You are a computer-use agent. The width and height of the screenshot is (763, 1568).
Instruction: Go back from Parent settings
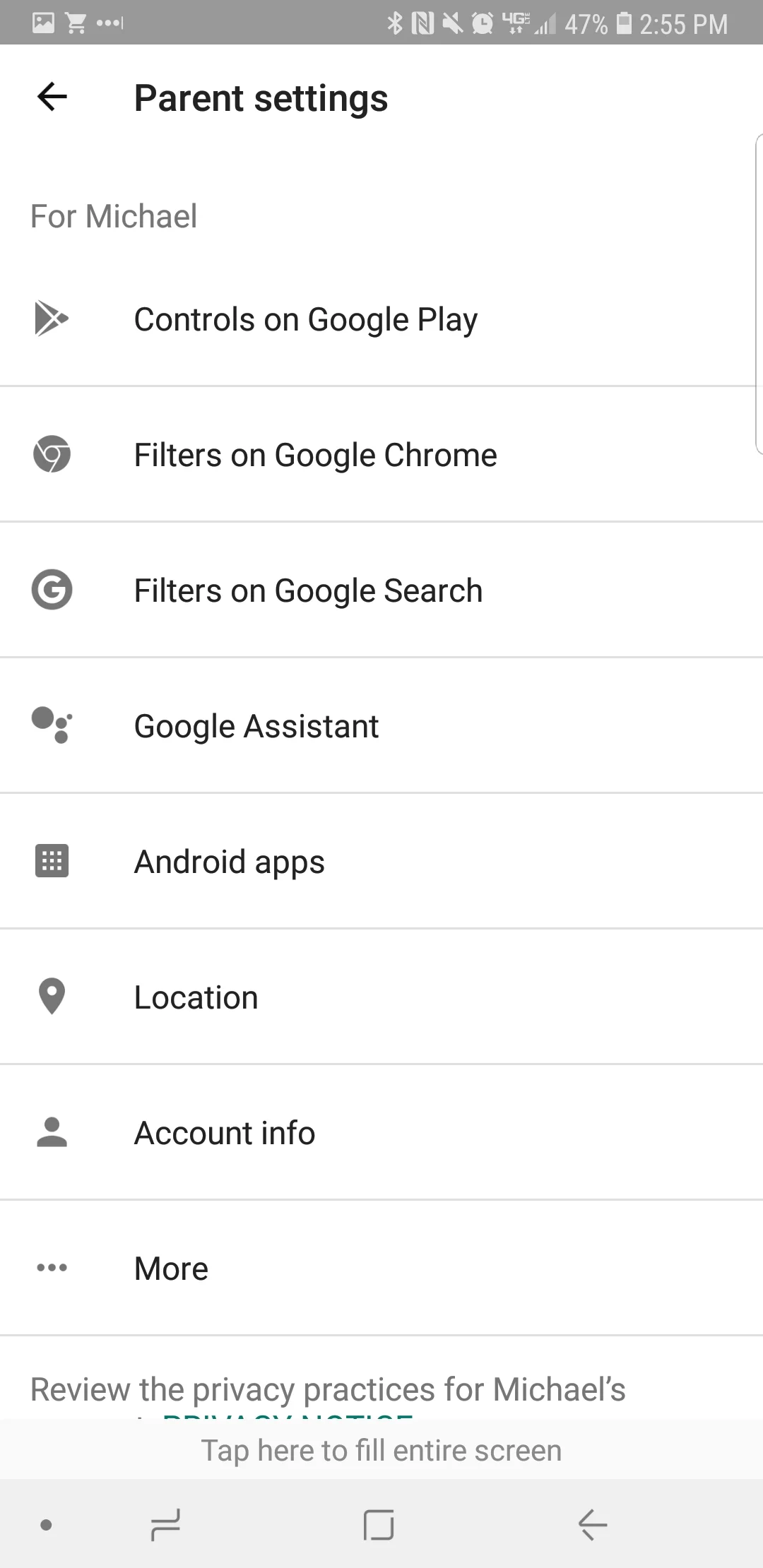tap(52, 97)
